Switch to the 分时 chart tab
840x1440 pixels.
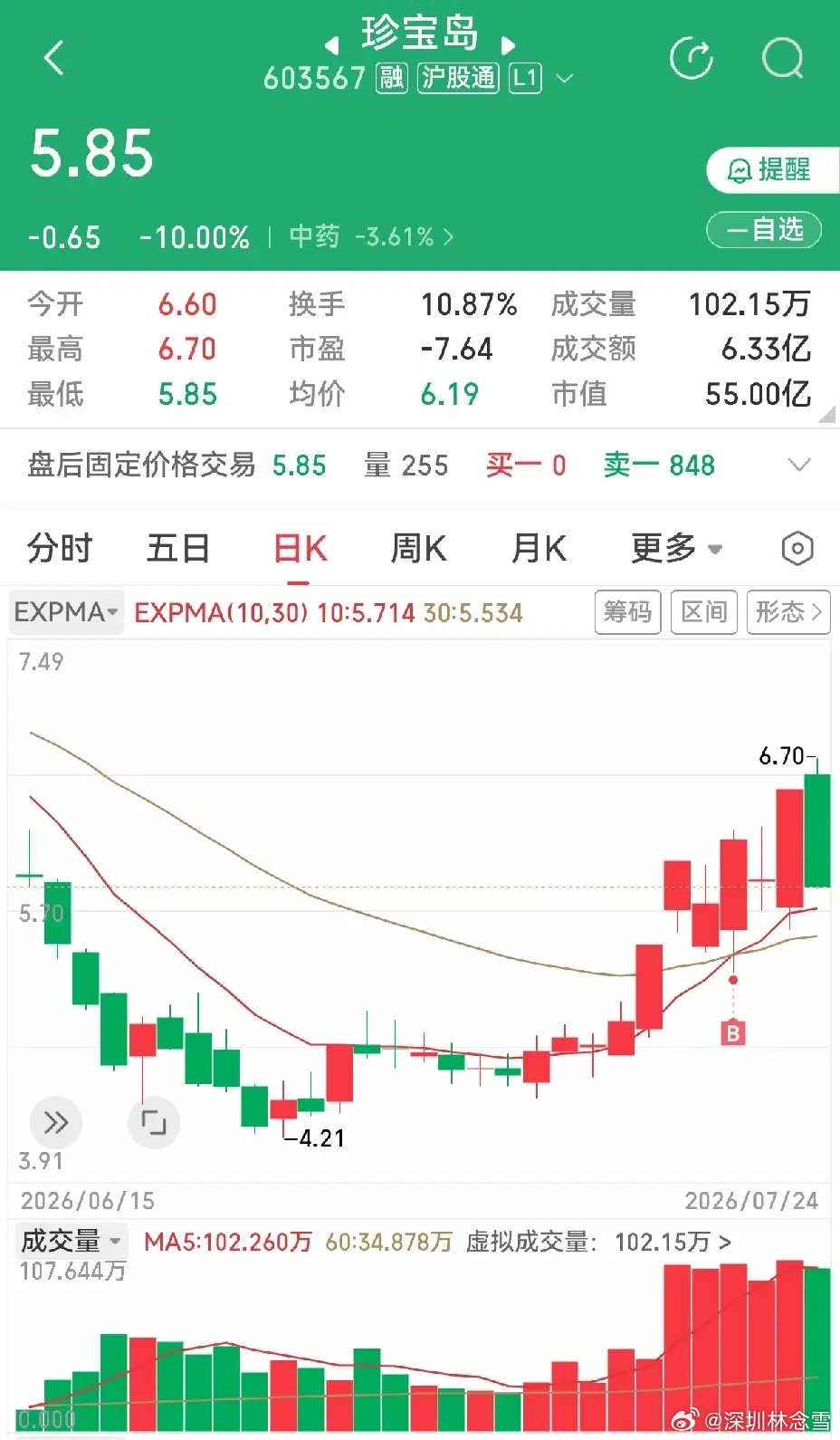[60, 549]
